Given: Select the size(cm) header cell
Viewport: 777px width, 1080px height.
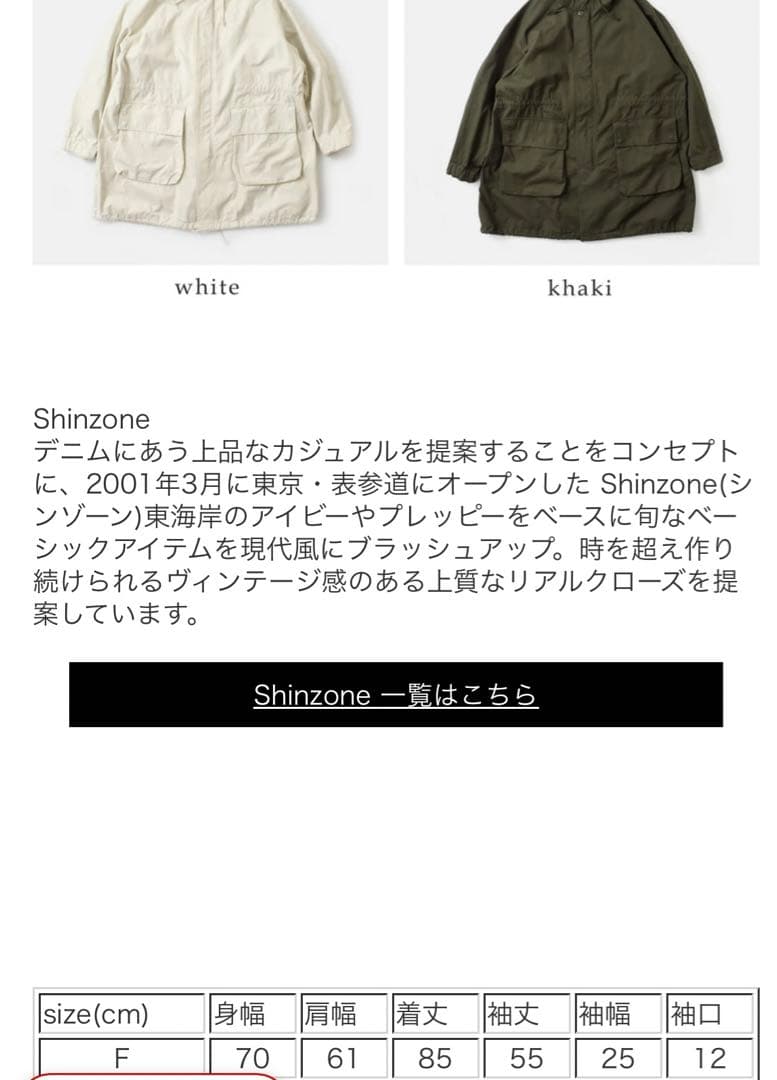Looking at the screenshot, I should pos(120,1013).
